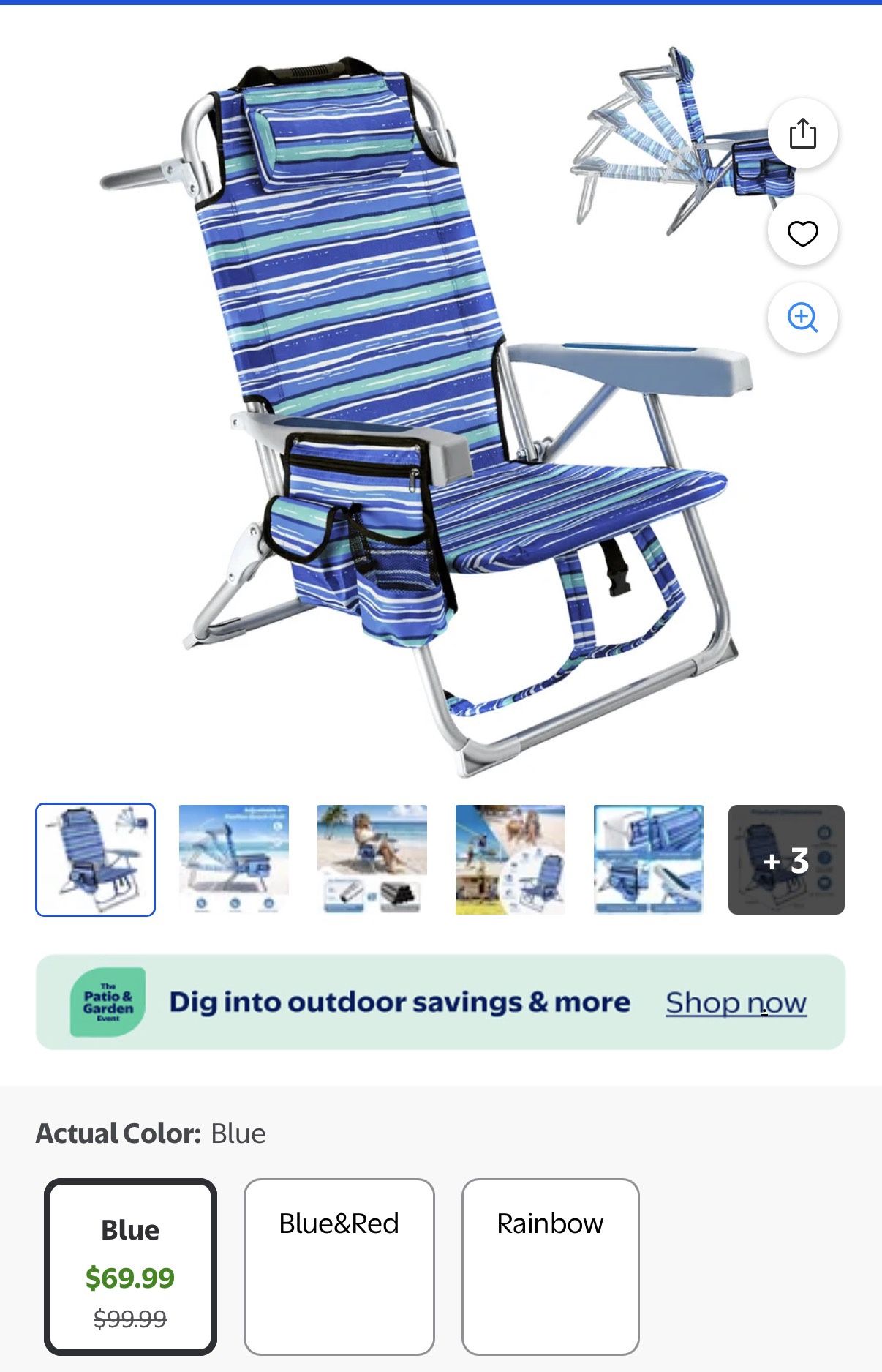This screenshot has height=1372, width=882.
Task: View the fifth thumbnail with chair details
Action: tap(648, 859)
